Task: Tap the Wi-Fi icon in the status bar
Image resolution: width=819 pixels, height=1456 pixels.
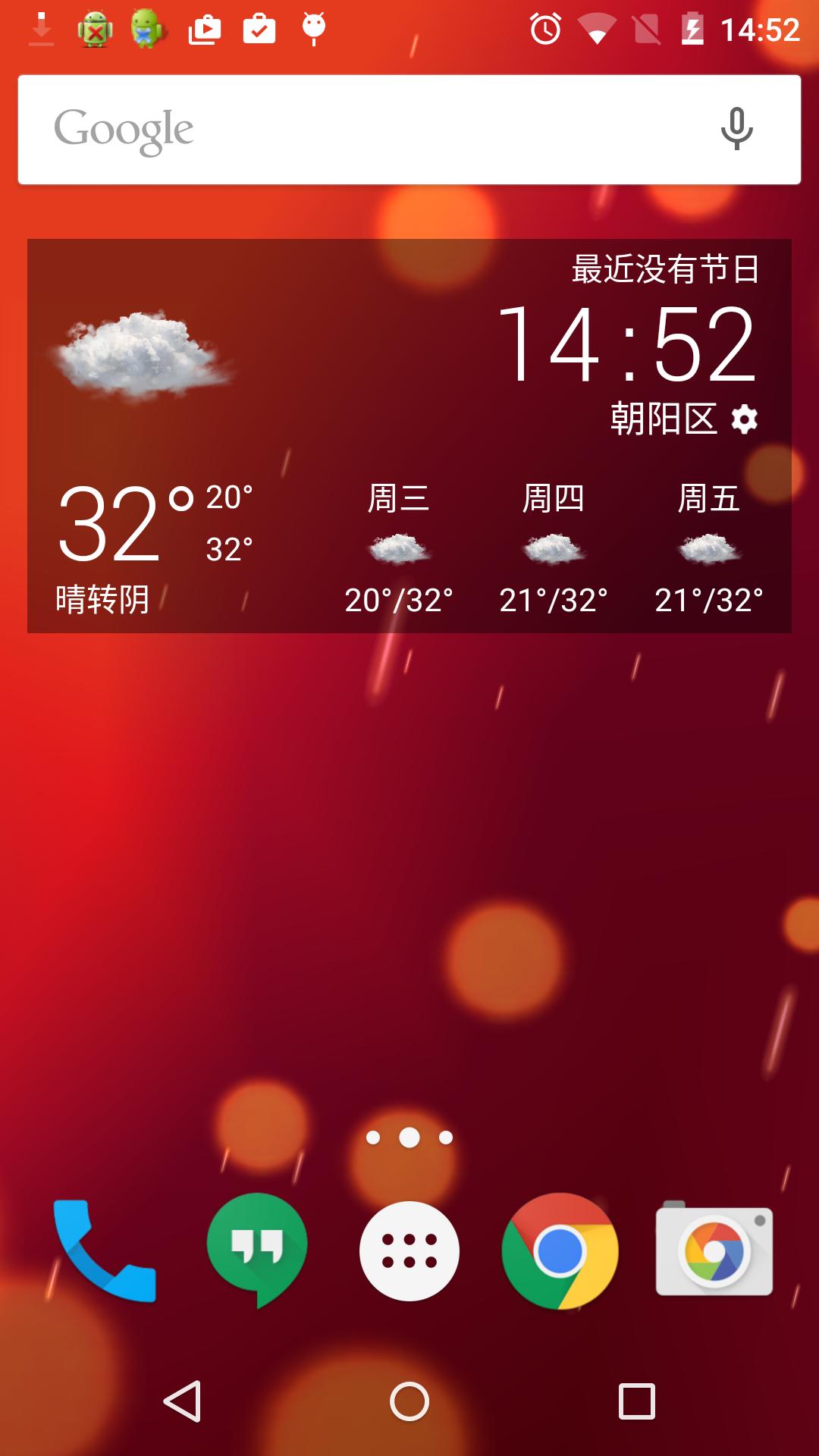Action: (x=596, y=28)
